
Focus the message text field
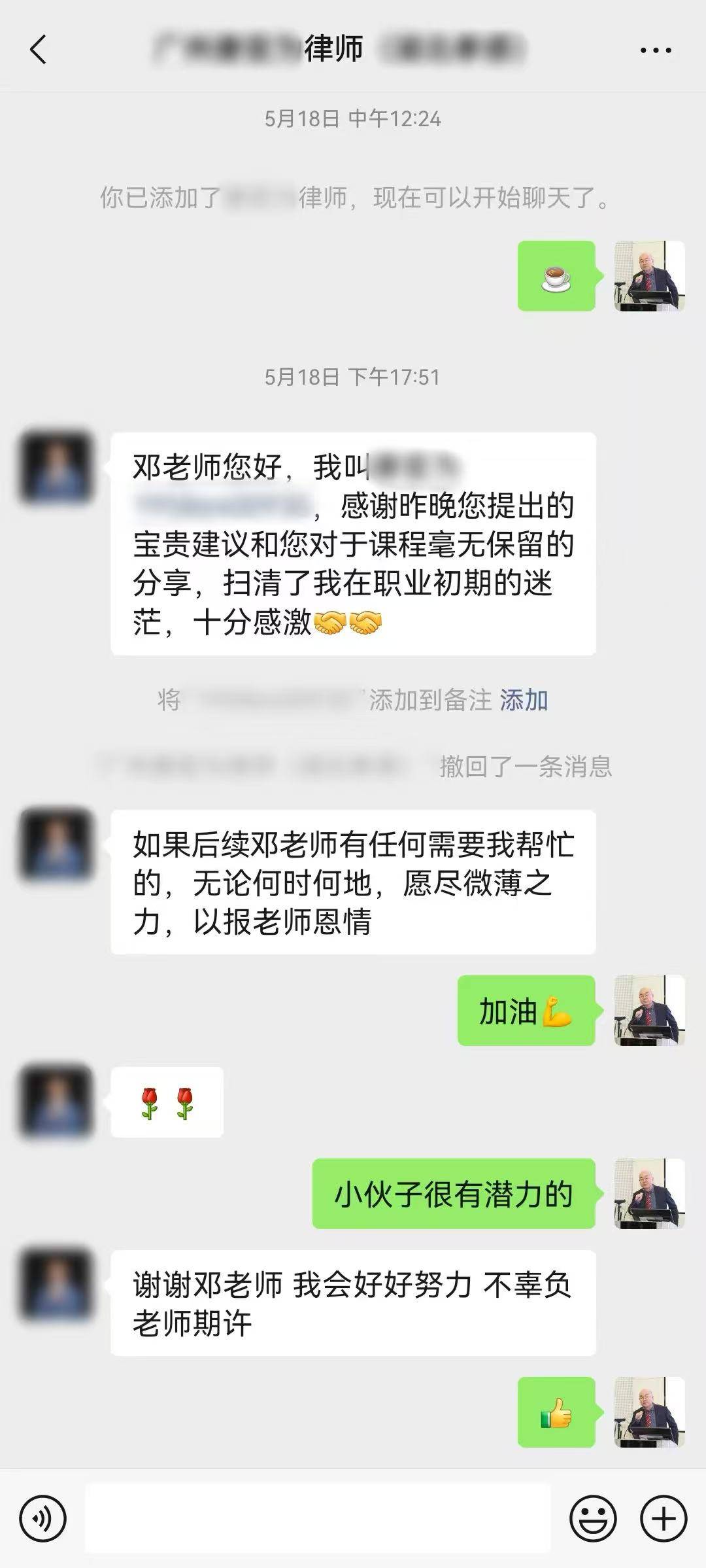pos(318,1518)
